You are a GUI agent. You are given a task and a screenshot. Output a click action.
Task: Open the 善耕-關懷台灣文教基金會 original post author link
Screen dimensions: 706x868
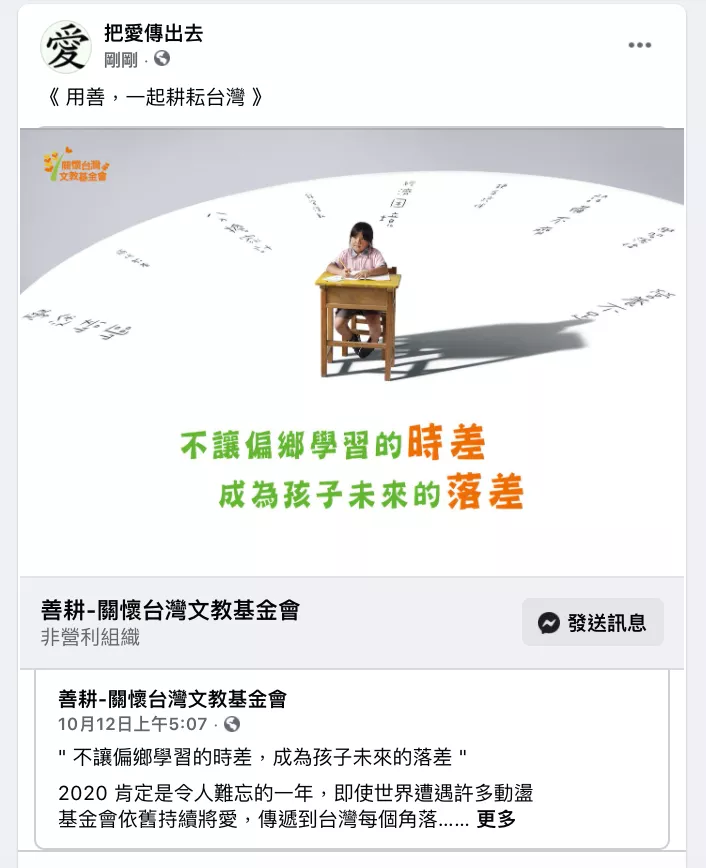(172, 698)
